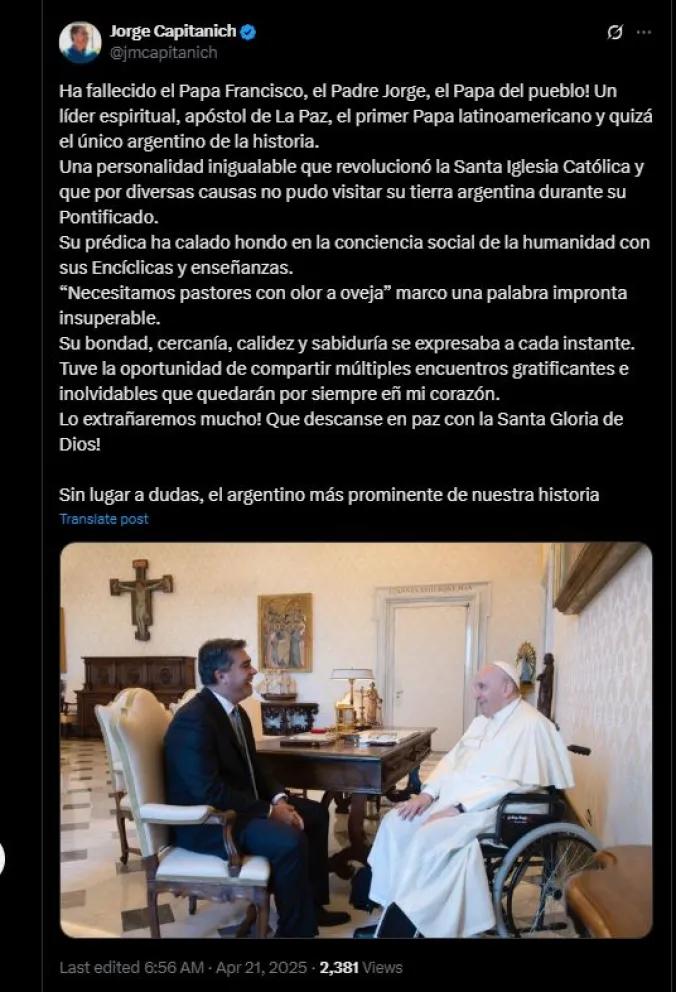View Jorge Capitanich profile name
Screen dimensions: 676x992
(x=173, y=32)
